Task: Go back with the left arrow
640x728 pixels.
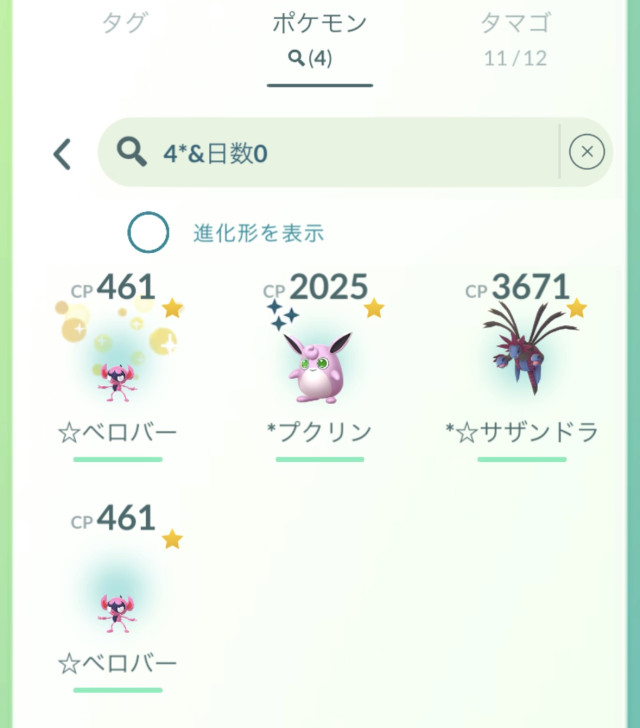Action: tap(62, 153)
